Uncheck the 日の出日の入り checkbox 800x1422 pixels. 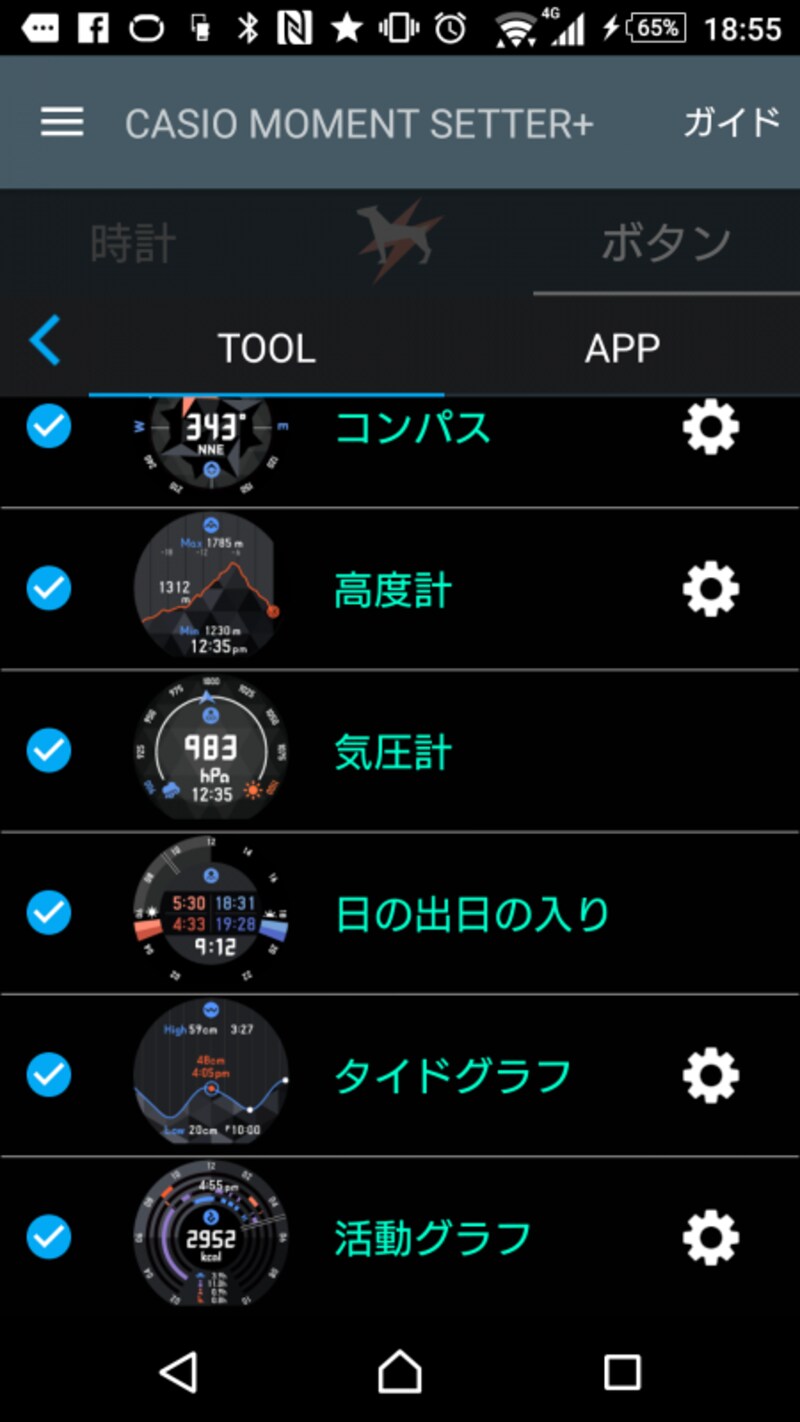[x=48, y=913]
